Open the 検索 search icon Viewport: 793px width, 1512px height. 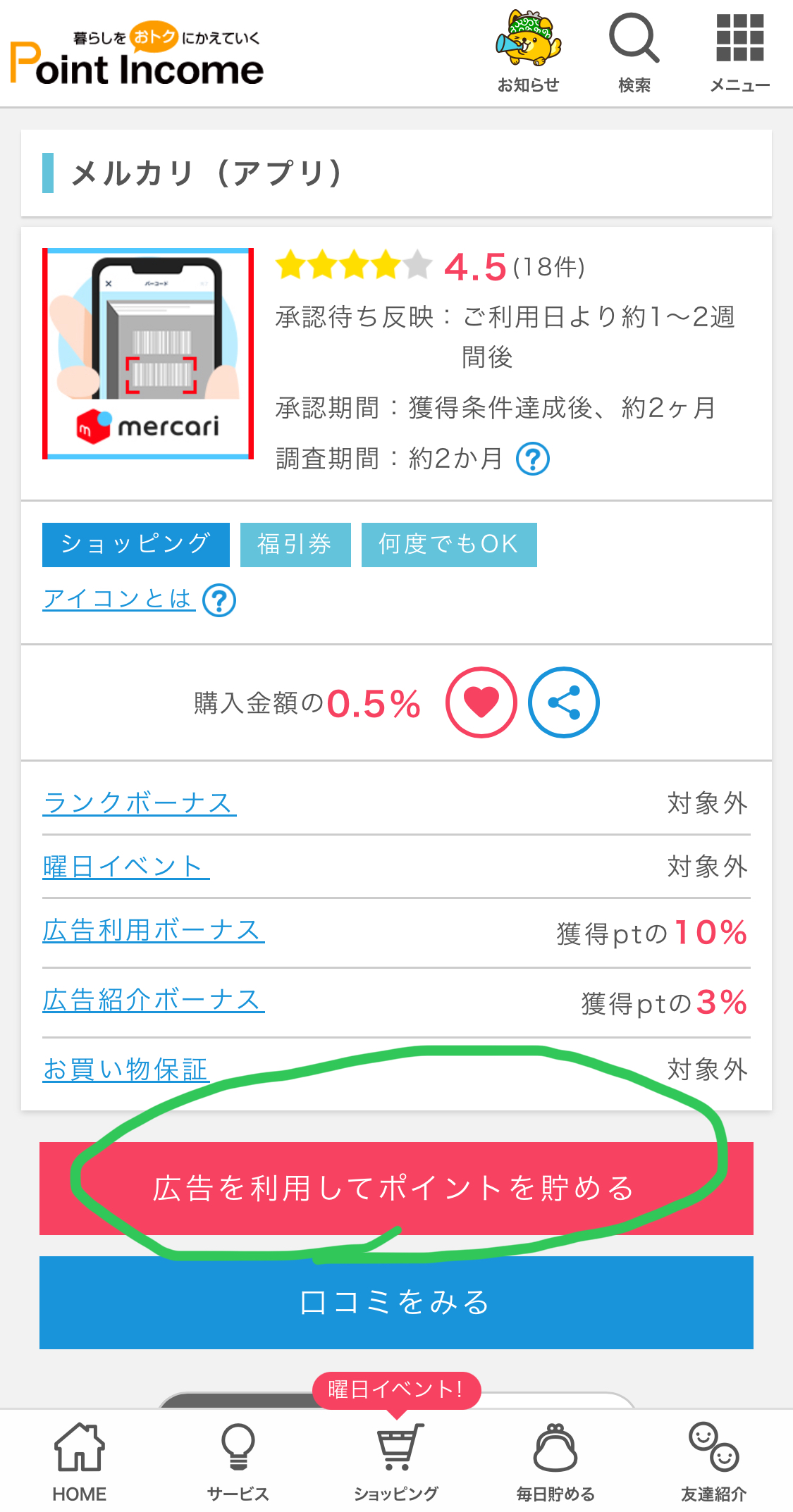(634, 52)
